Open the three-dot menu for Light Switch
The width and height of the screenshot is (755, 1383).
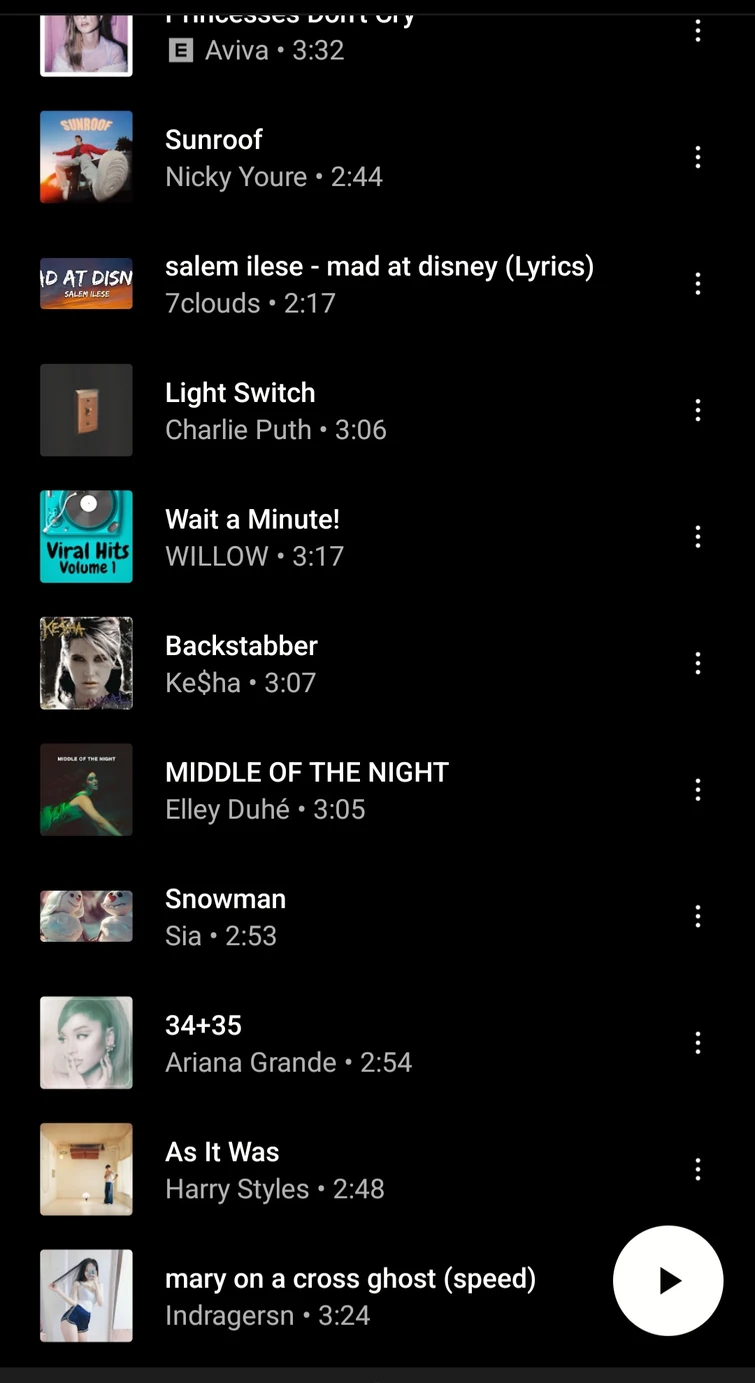pyautogui.click(x=697, y=410)
